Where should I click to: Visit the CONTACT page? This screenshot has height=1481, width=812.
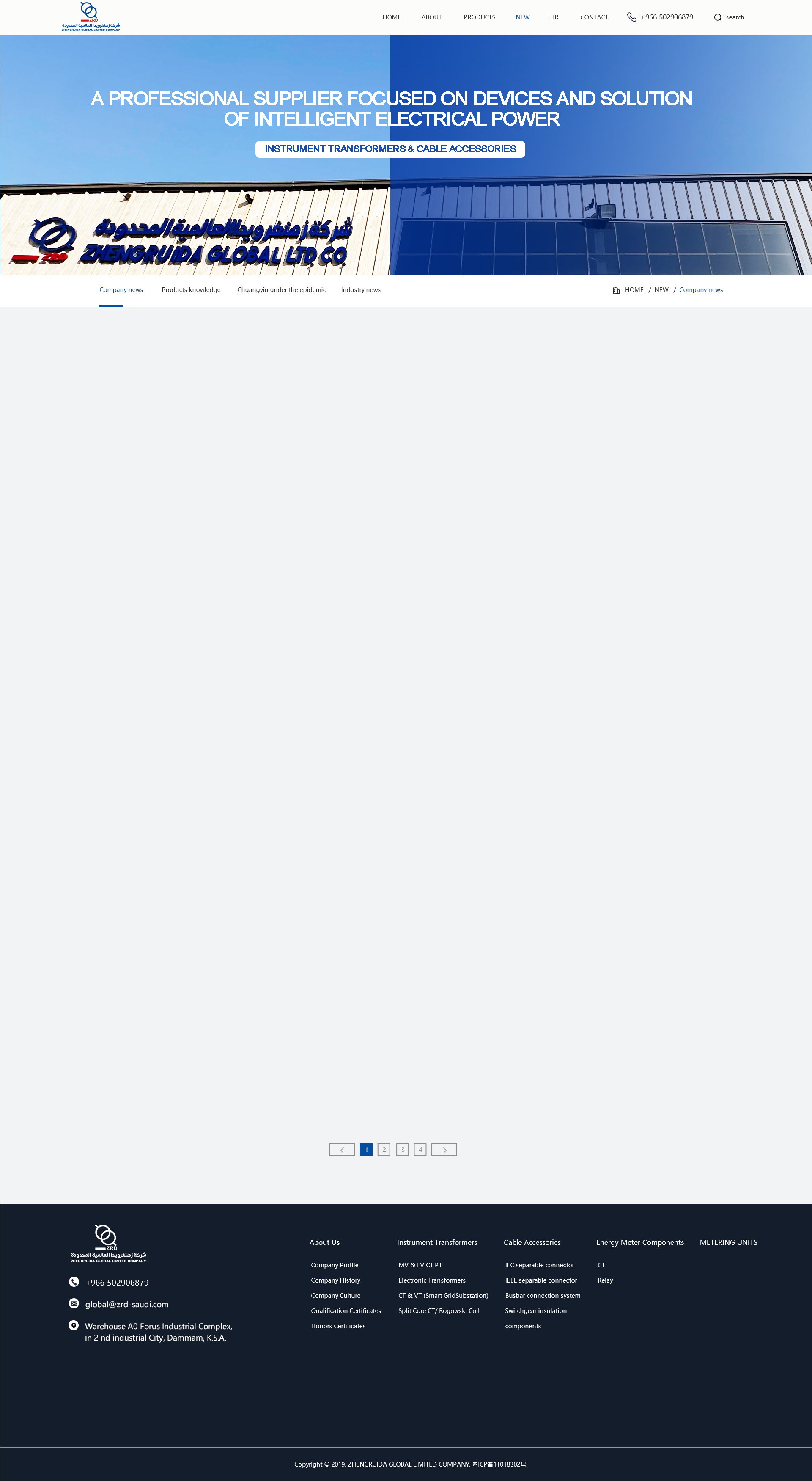[594, 17]
